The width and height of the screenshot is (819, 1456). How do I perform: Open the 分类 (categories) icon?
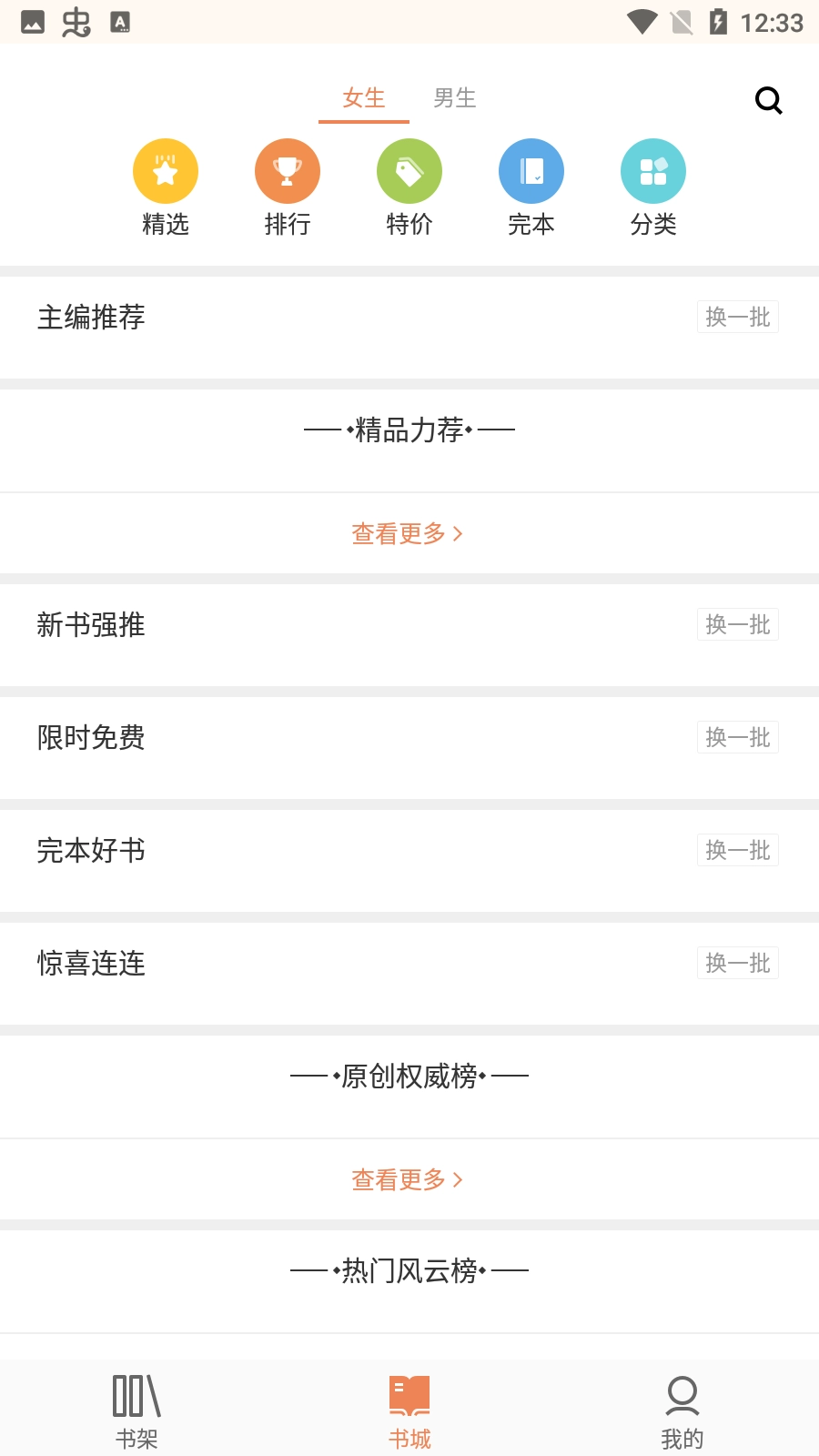click(653, 170)
